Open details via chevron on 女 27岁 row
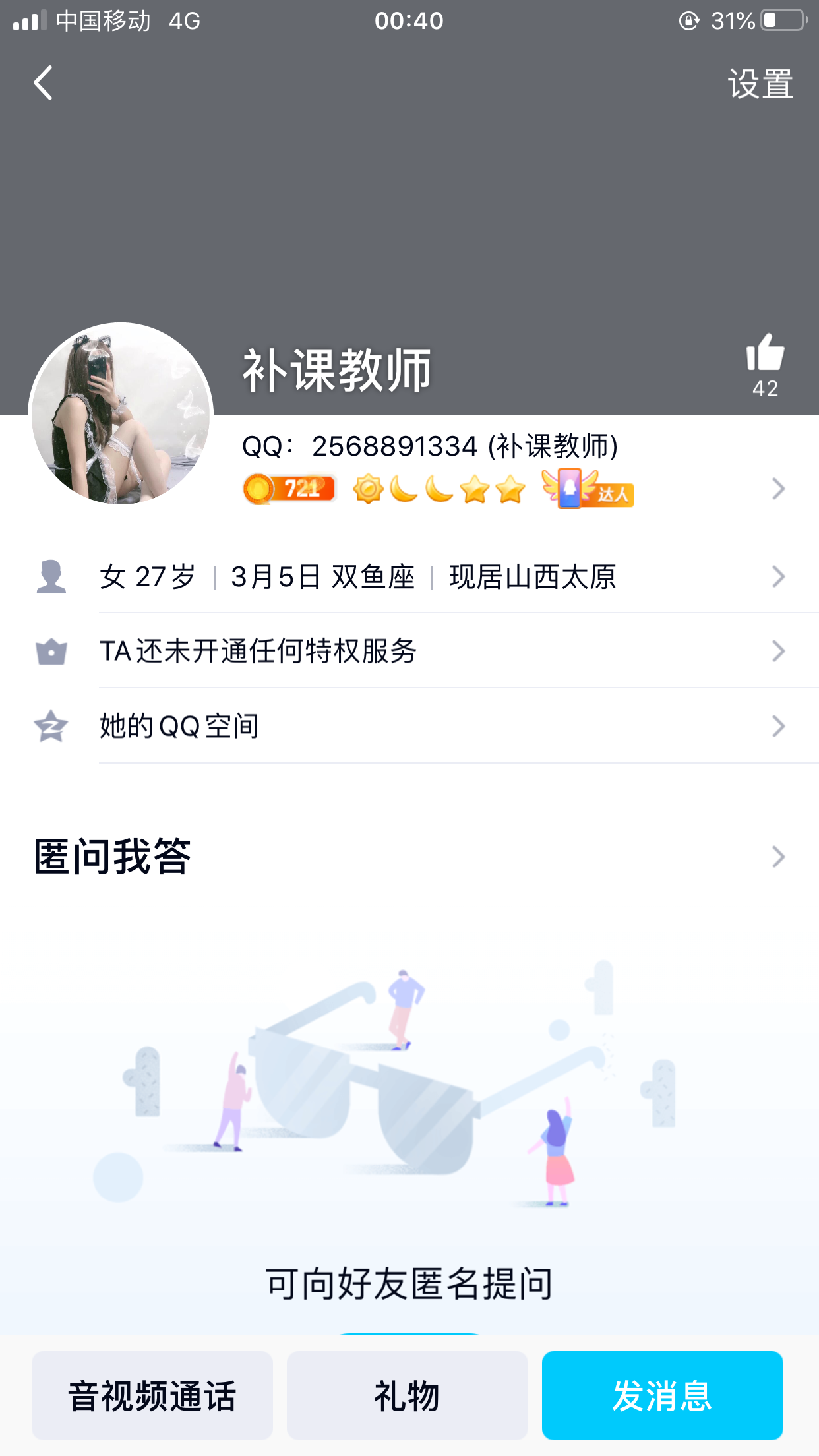 pyautogui.click(x=777, y=576)
